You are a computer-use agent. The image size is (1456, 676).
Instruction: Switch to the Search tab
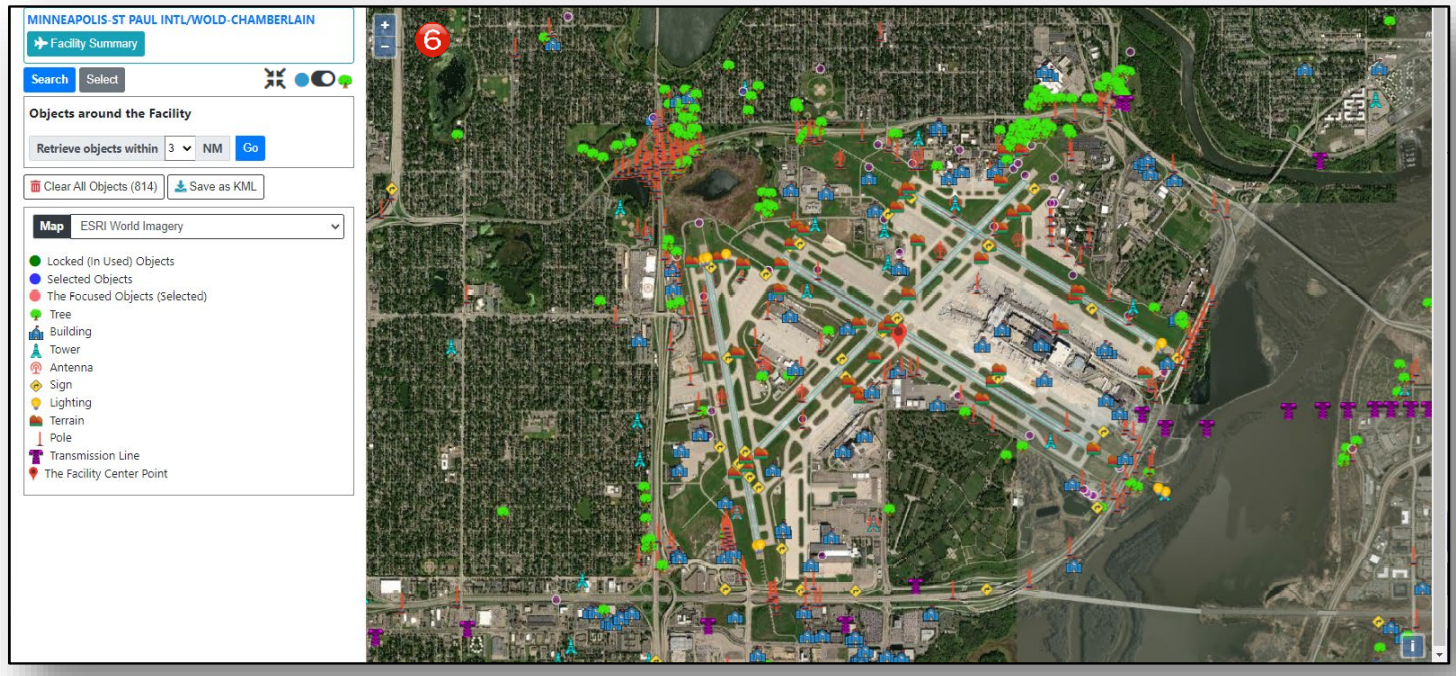49,80
